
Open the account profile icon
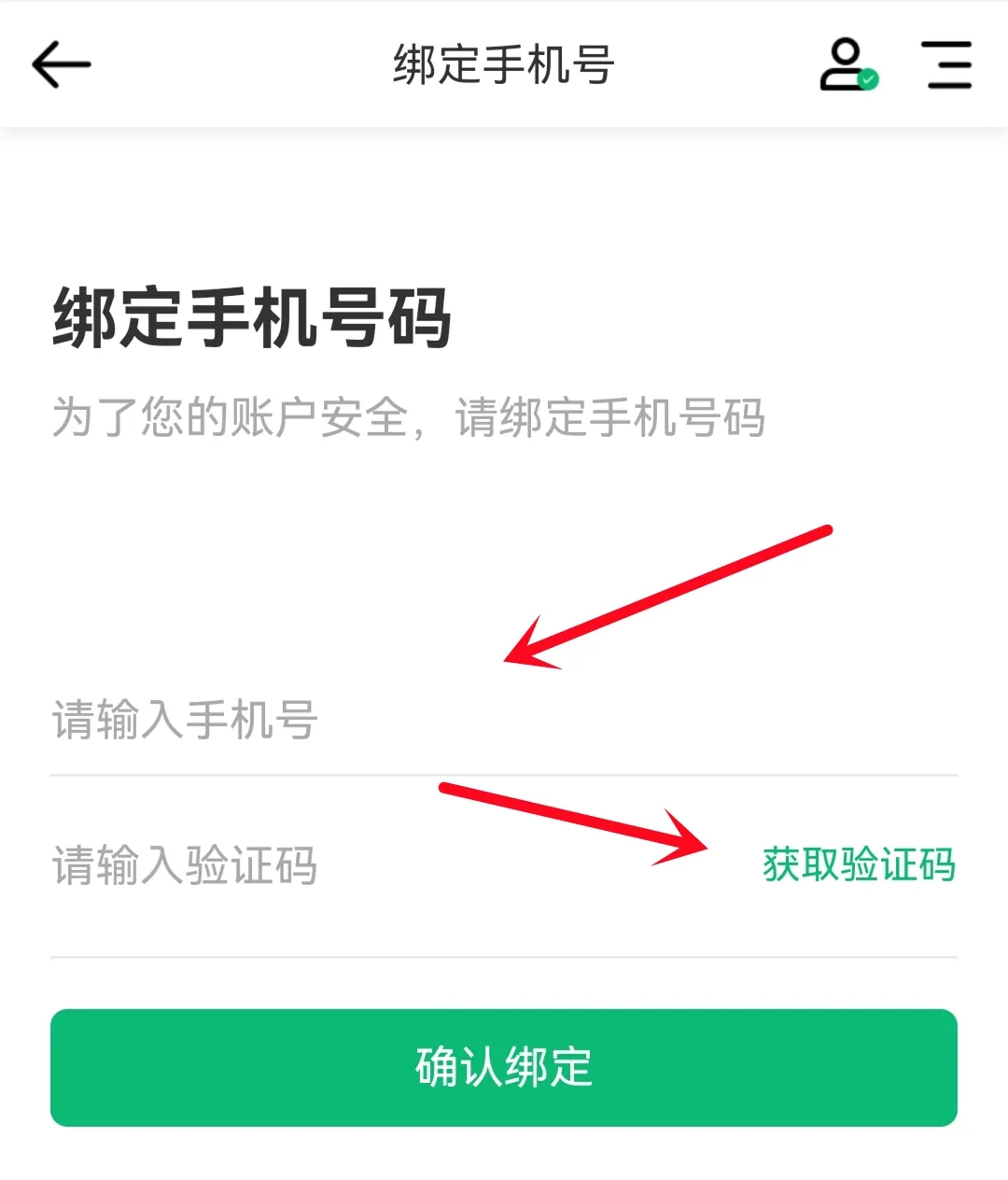click(x=847, y=64)
